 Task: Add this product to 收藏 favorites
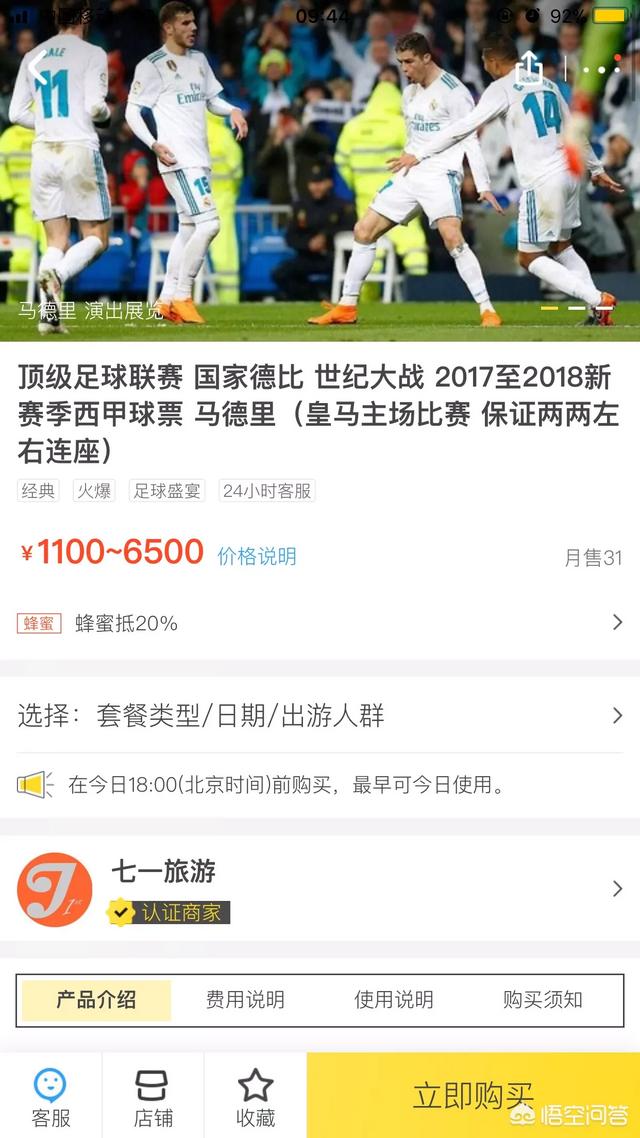pos(255,1096)
